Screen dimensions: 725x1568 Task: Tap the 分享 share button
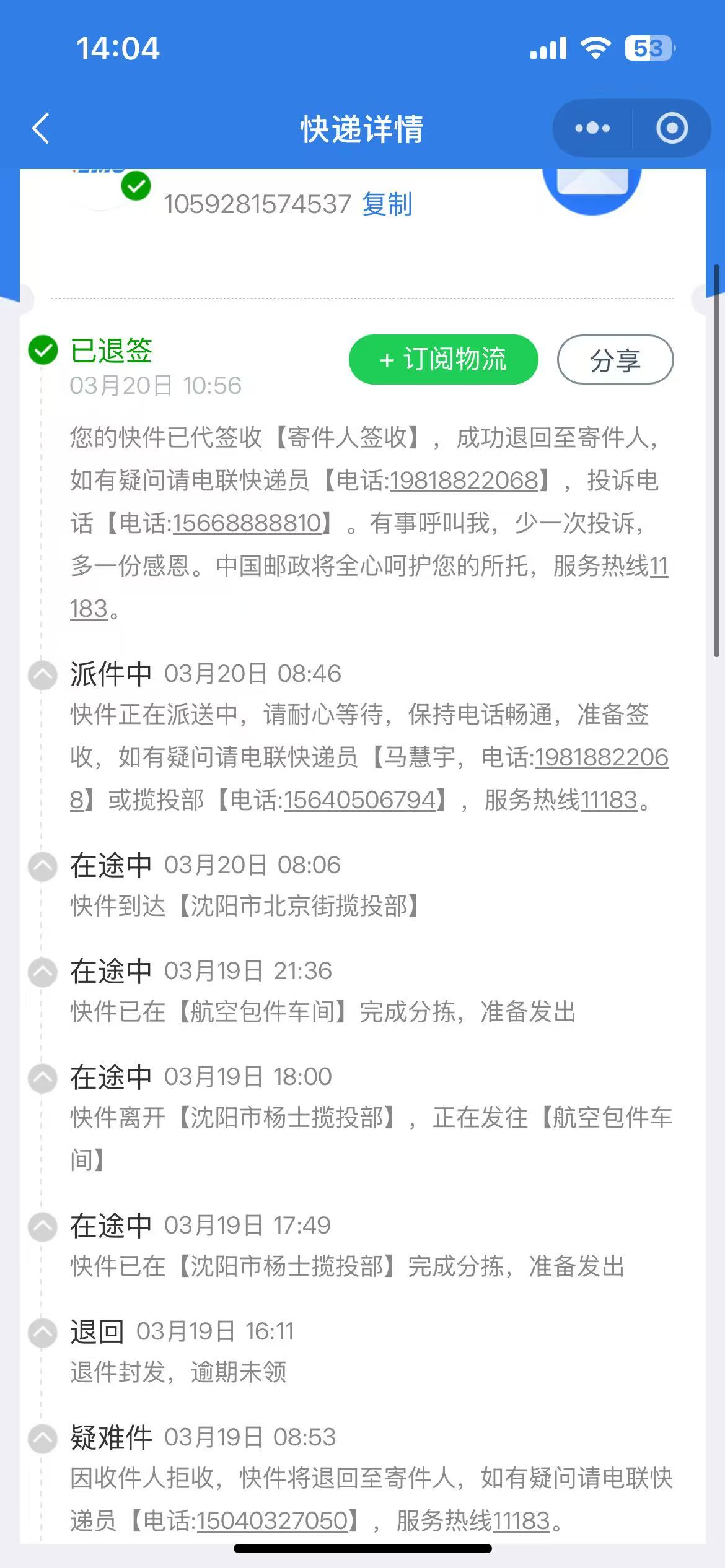[615, 360]
